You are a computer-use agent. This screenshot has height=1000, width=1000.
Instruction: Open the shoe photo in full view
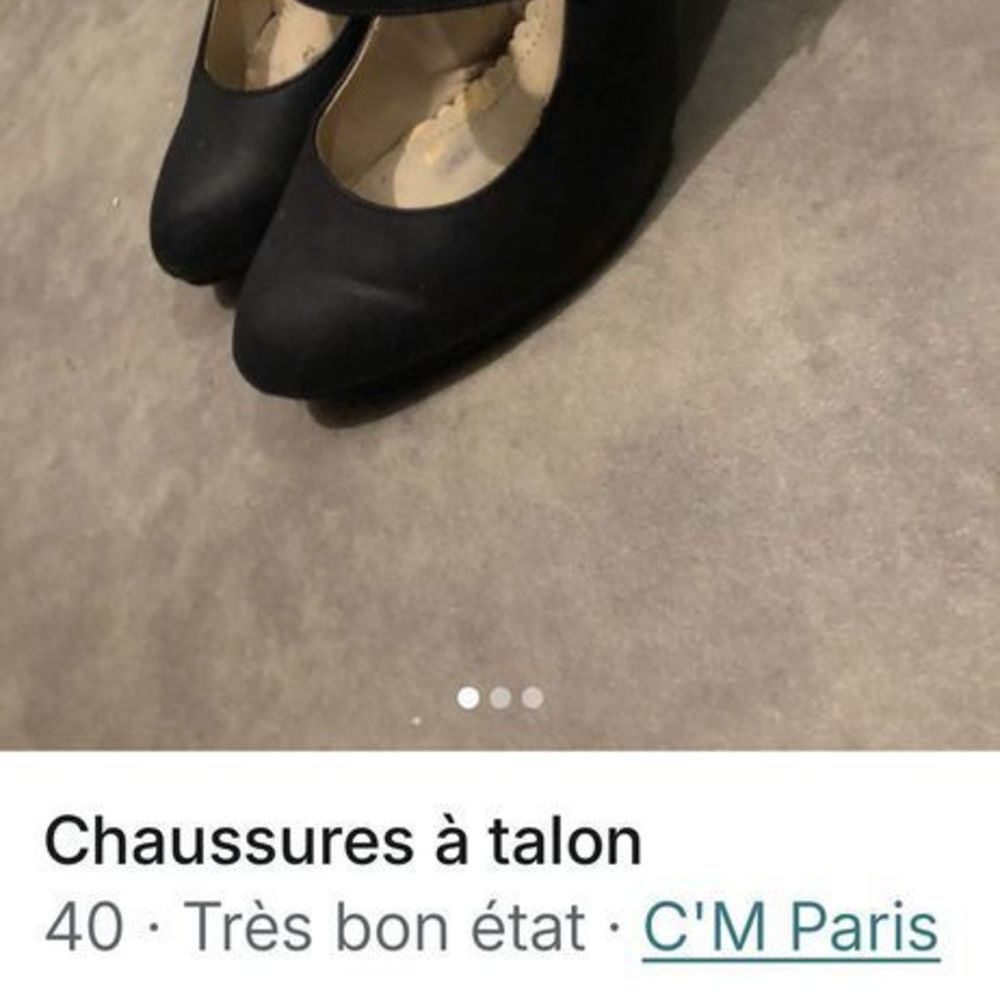click(500, 350)
